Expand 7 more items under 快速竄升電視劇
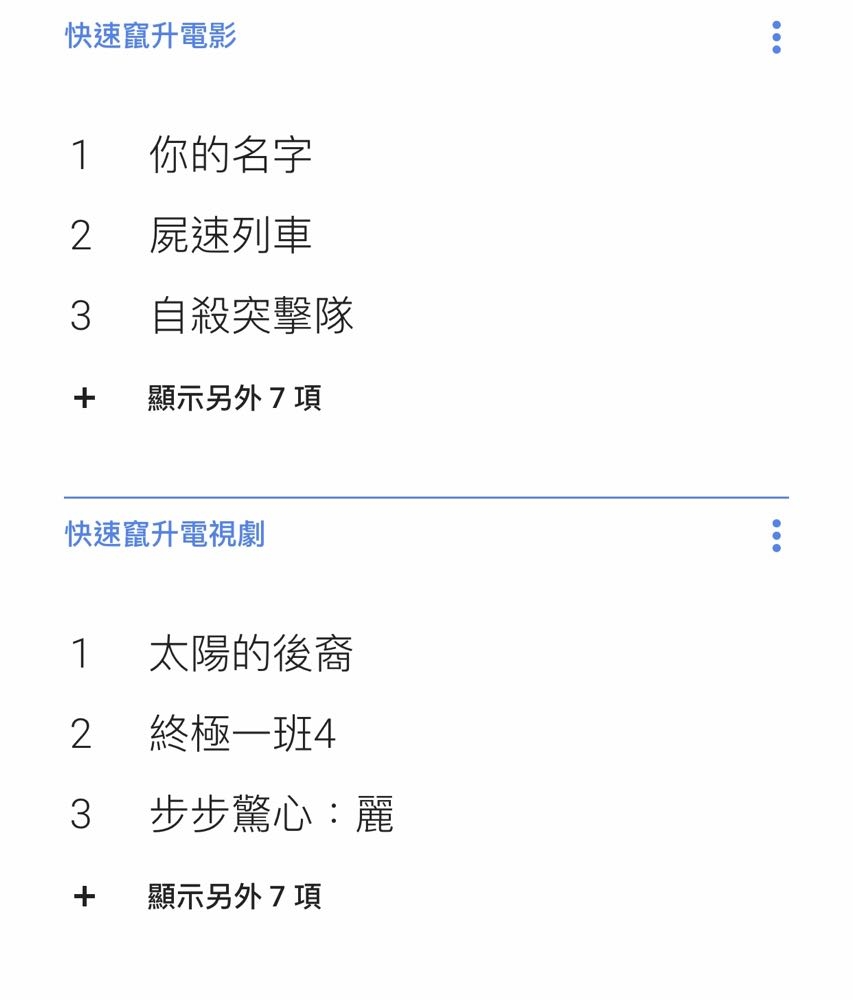Viewport: 853px width, 1000px height. click(234, 896)
